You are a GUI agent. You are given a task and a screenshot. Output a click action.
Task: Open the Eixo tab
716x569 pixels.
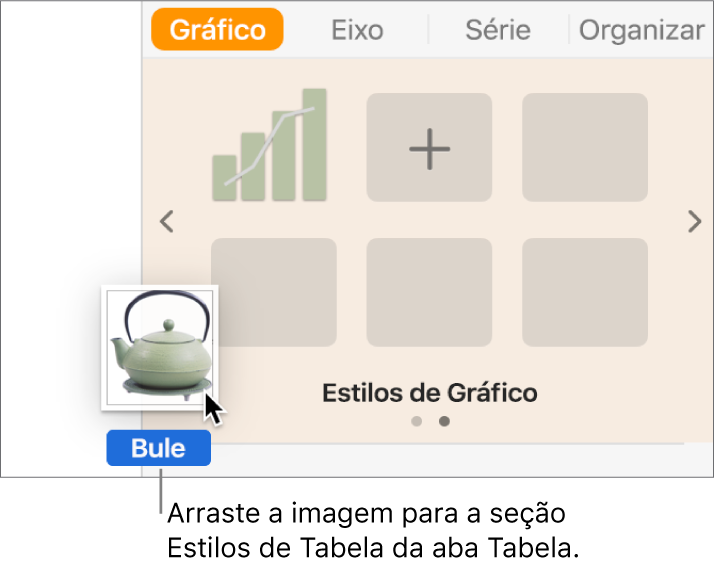357,30
